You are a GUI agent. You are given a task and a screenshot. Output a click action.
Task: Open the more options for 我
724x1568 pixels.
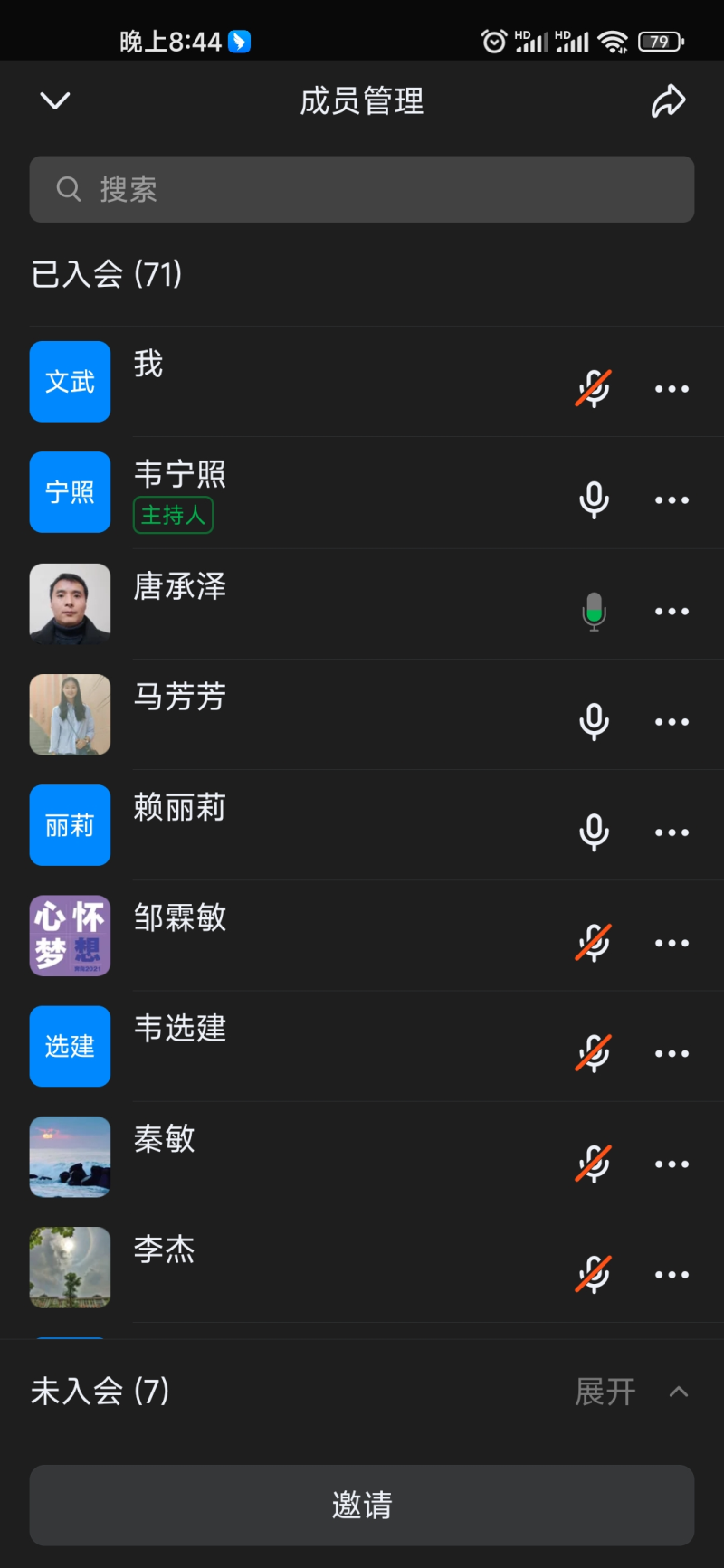pos(672,389)
